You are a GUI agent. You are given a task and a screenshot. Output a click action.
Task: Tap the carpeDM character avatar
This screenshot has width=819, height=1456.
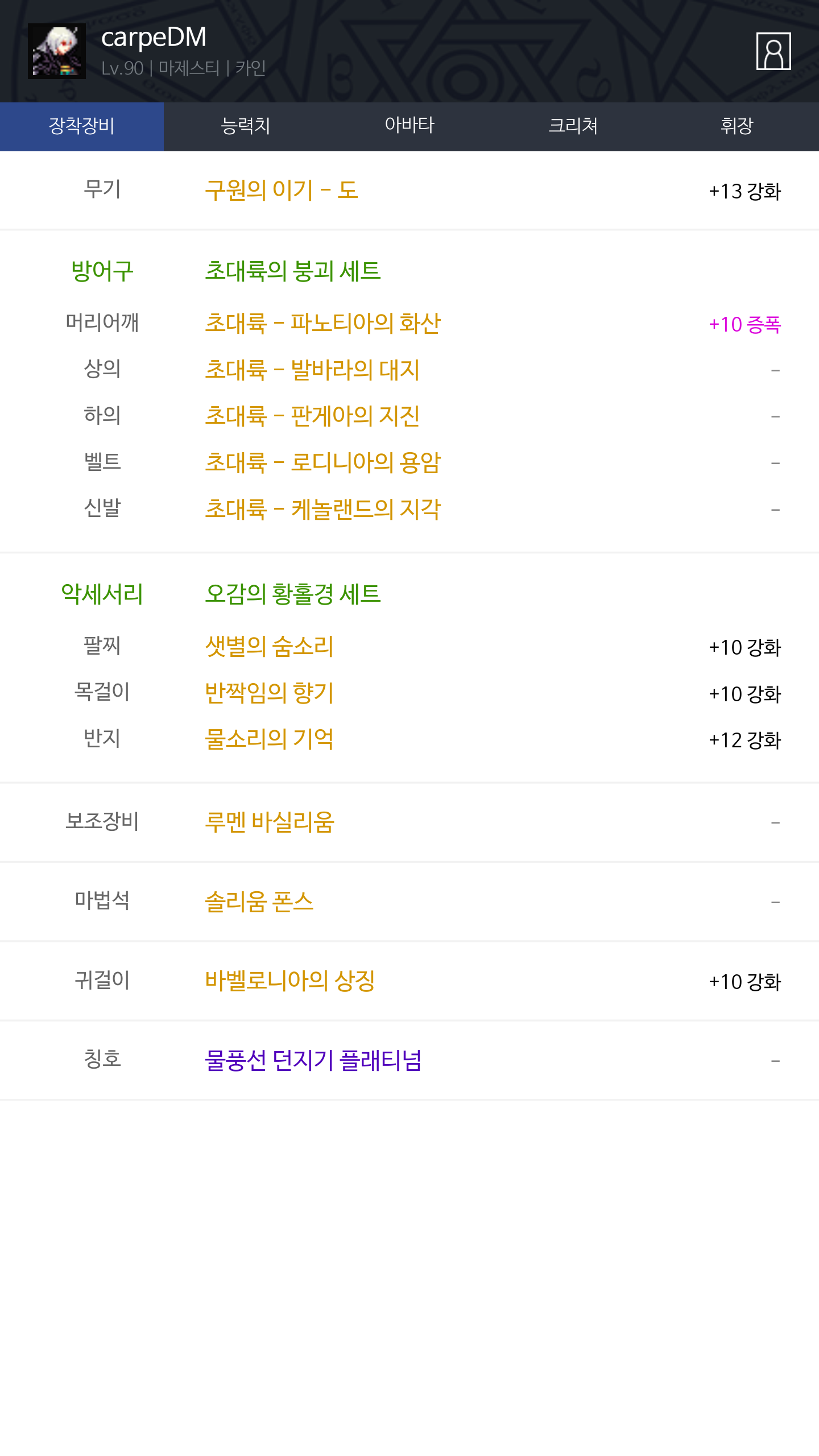(x=57, y=51)
